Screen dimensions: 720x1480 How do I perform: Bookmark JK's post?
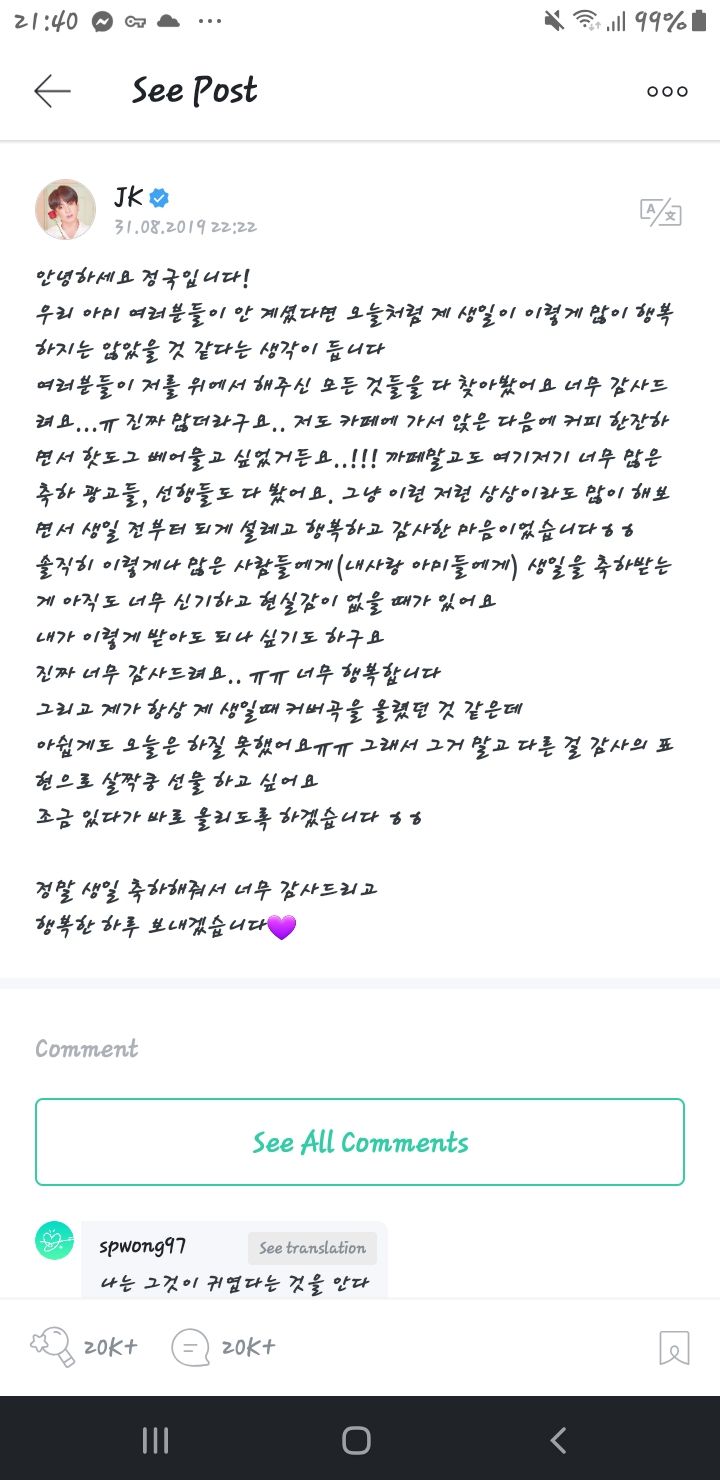click(674, 1348)
